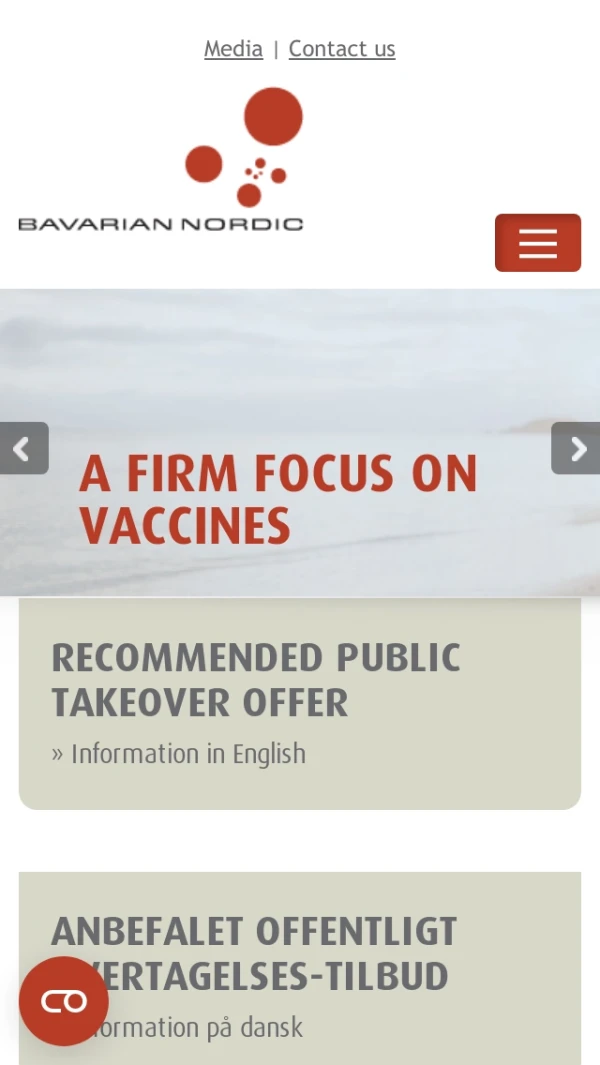600x1065 pixels.
Task: Tap the round red cookie settings button
Action: click(x=63, y=1001)
